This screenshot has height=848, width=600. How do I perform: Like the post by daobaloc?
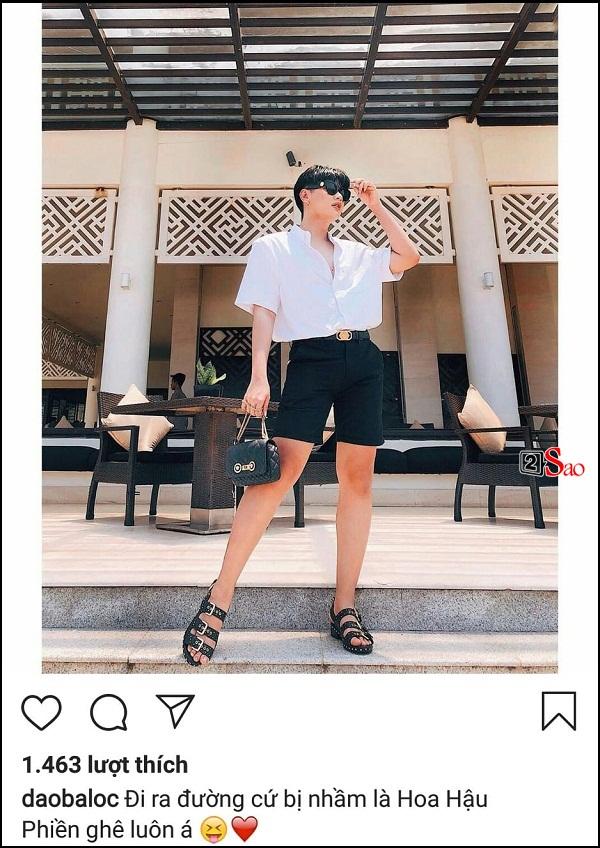(x=41, y=712)
